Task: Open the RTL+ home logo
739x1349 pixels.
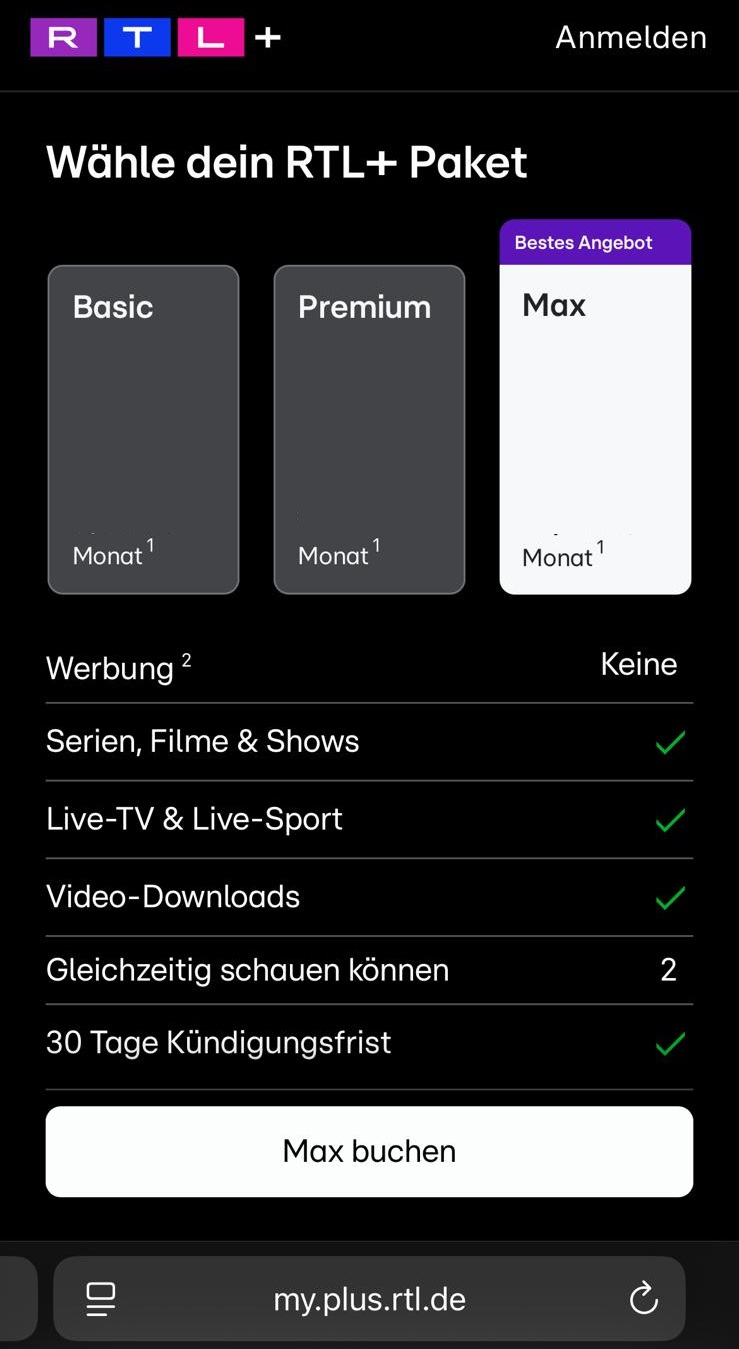Action: point(156,38)
